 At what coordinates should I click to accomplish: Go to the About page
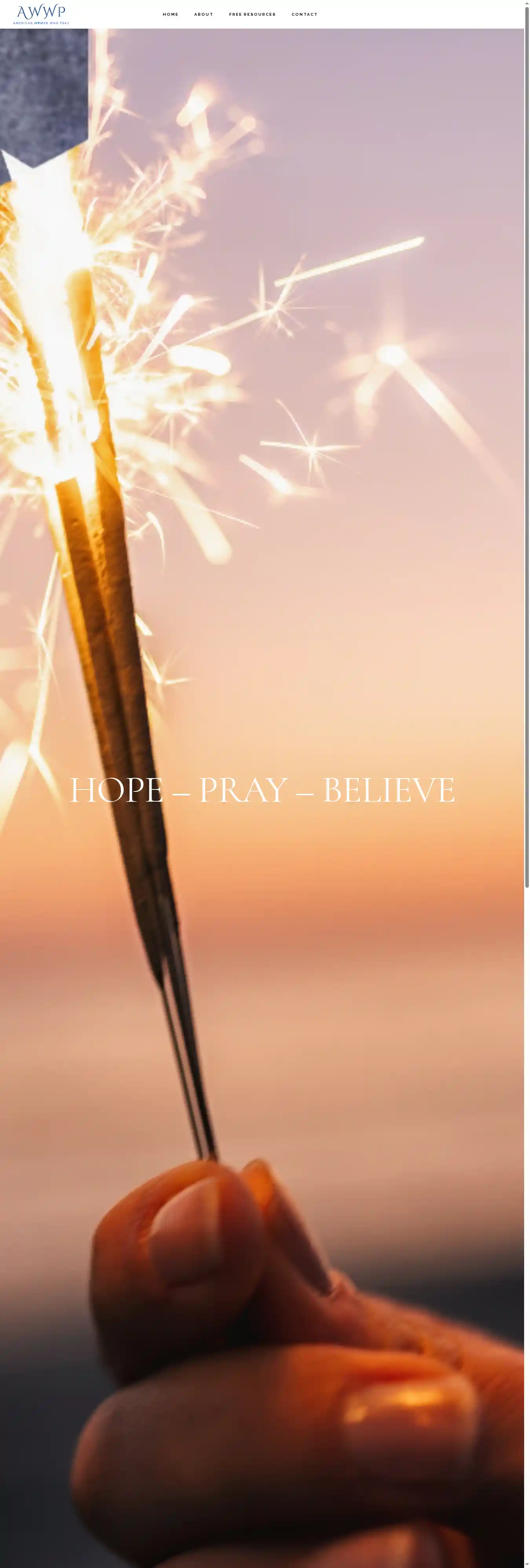tap(203, 14)
